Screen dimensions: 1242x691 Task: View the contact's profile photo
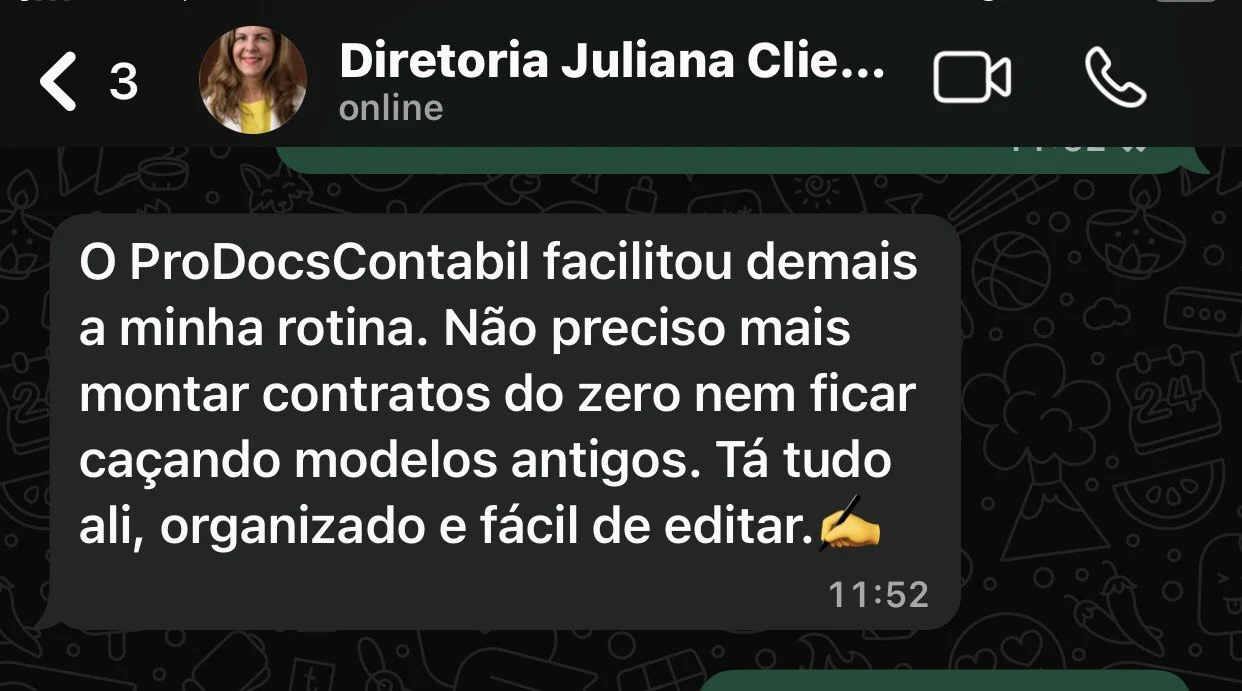coord(253,80)
